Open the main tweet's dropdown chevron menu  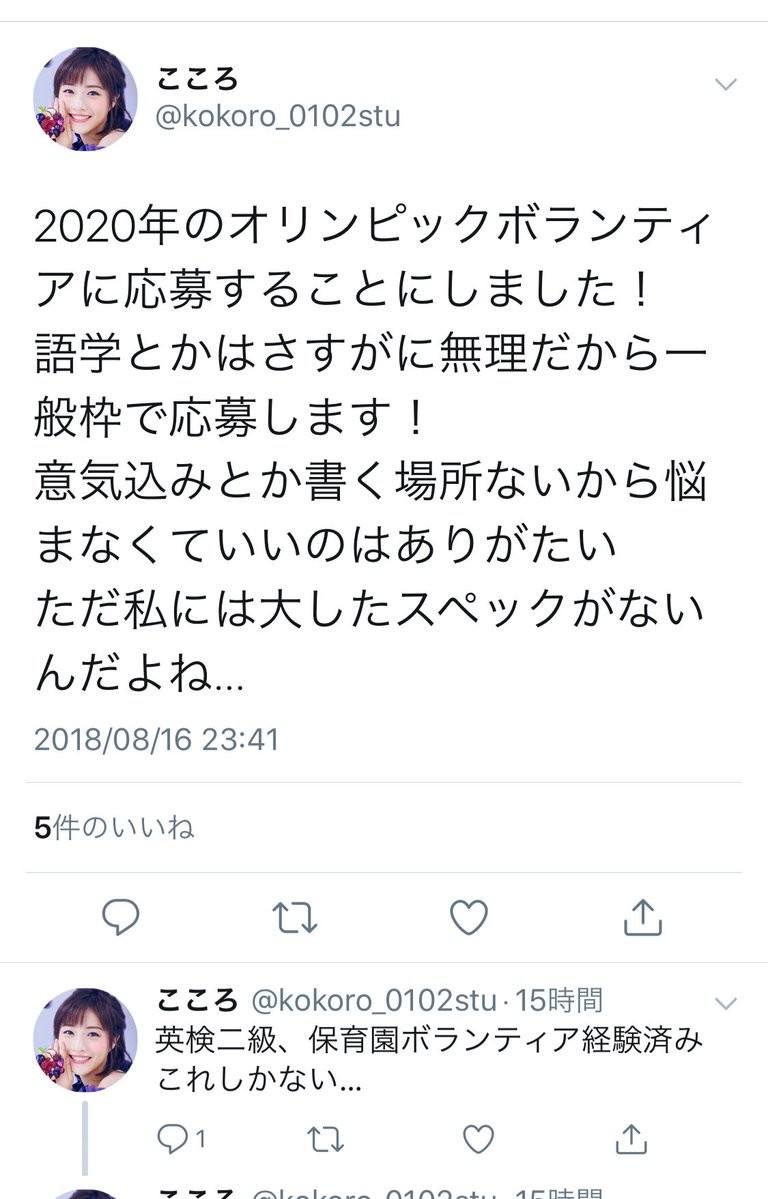tap(726, 85)
